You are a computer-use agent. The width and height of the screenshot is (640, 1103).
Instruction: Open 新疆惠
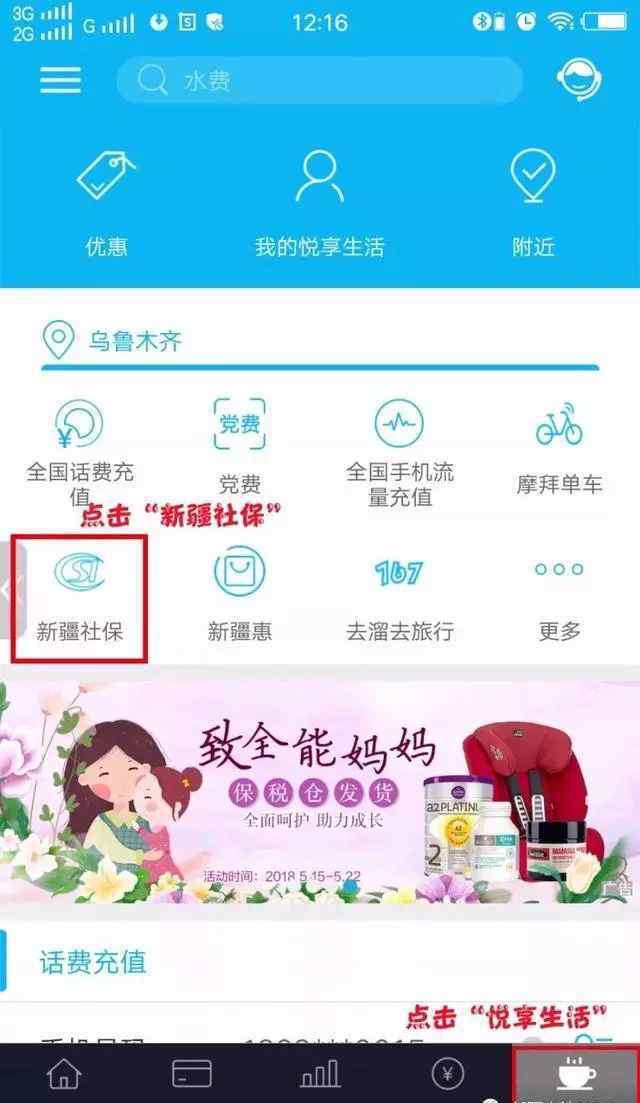click(239, 594)
